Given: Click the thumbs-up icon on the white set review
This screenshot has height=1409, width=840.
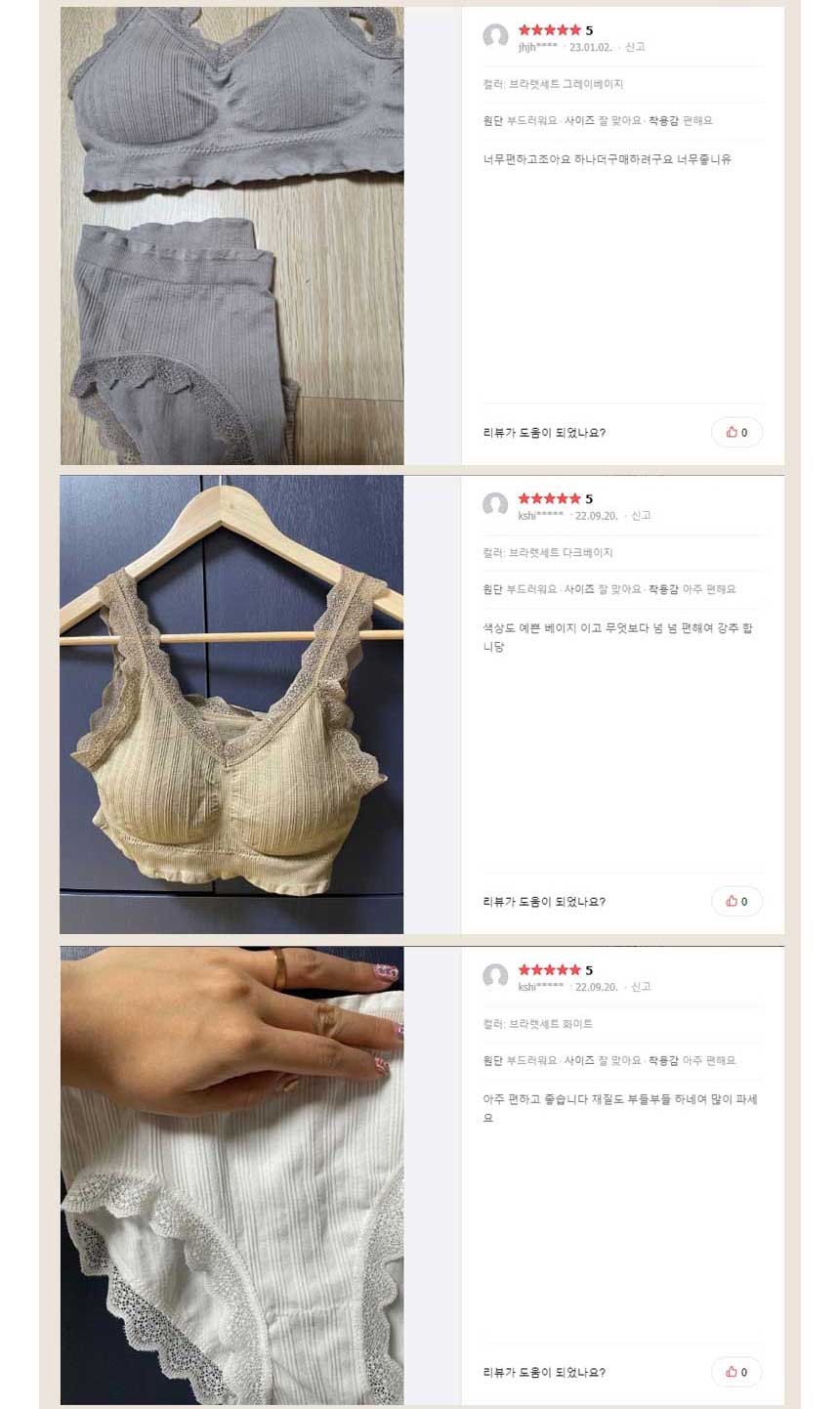Looking at the screenshot, I should [x=736, y=1371].
